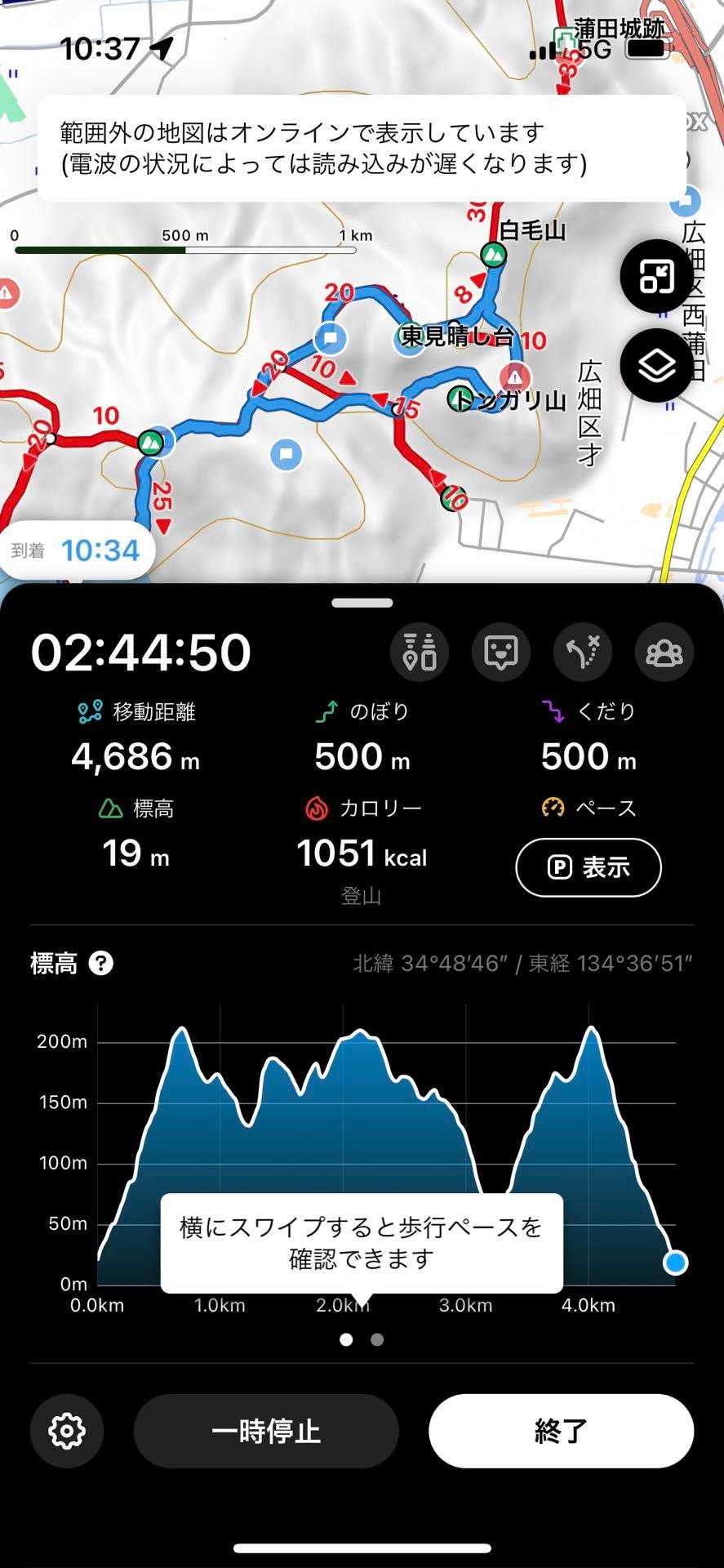The height and width of the screenshot is (1568, 724).
Task: Finish the activity with 終了
Action: [561, 1431]
